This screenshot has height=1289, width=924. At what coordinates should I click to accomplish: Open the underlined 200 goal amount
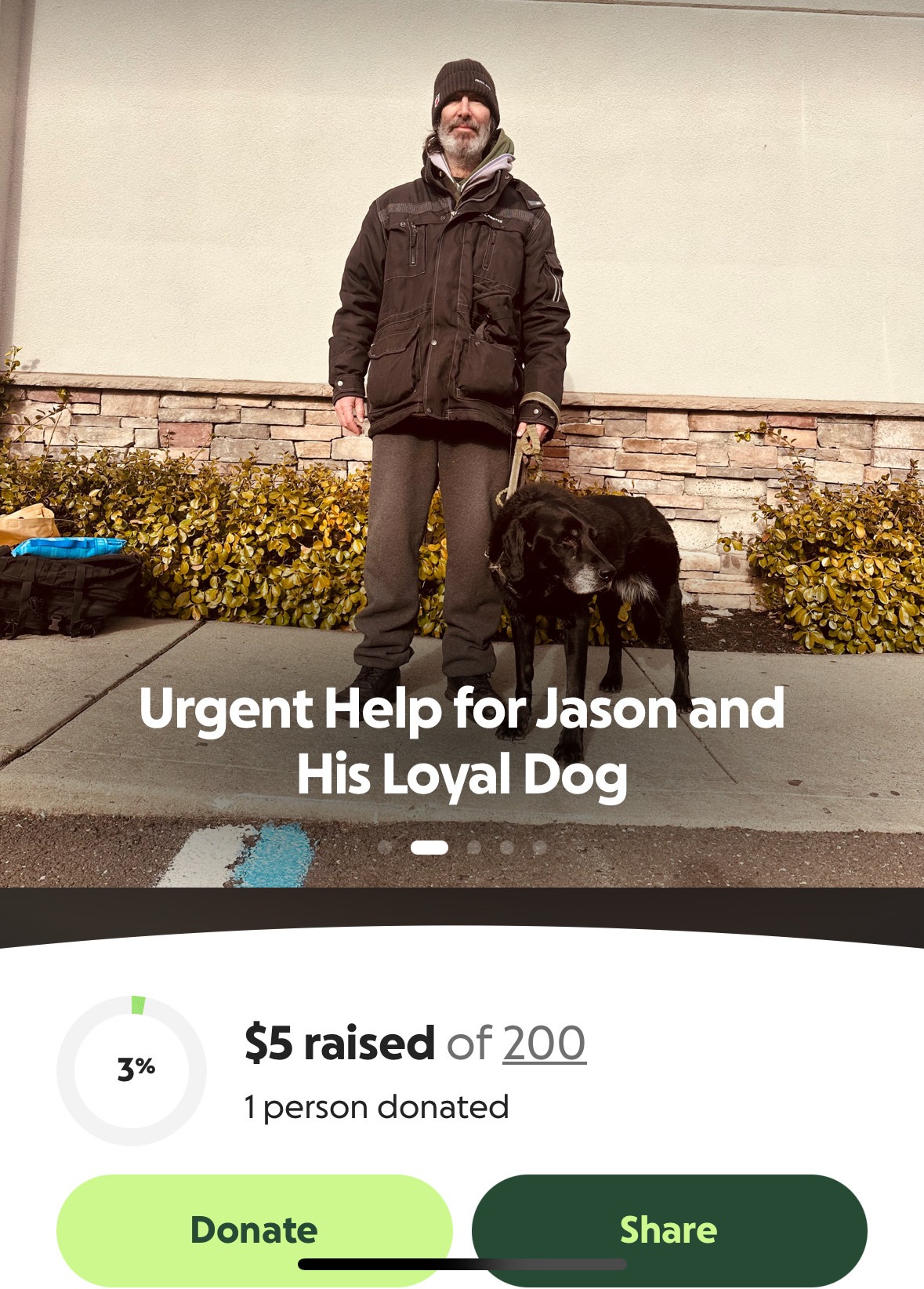point(544,1043)
